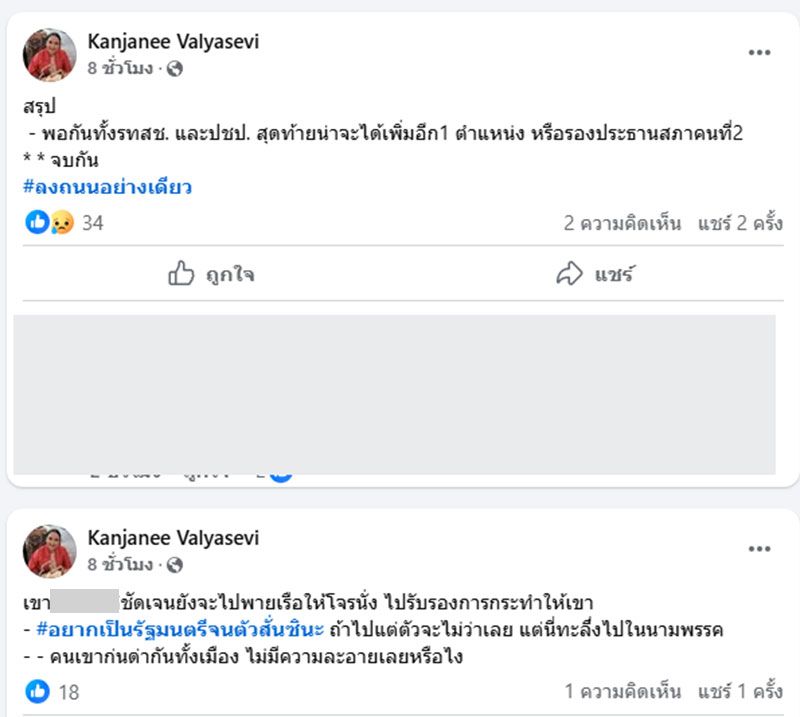800x717 pixels.
Task: Open overflow menu on the first สรุป post
Action: pos(759,53)
